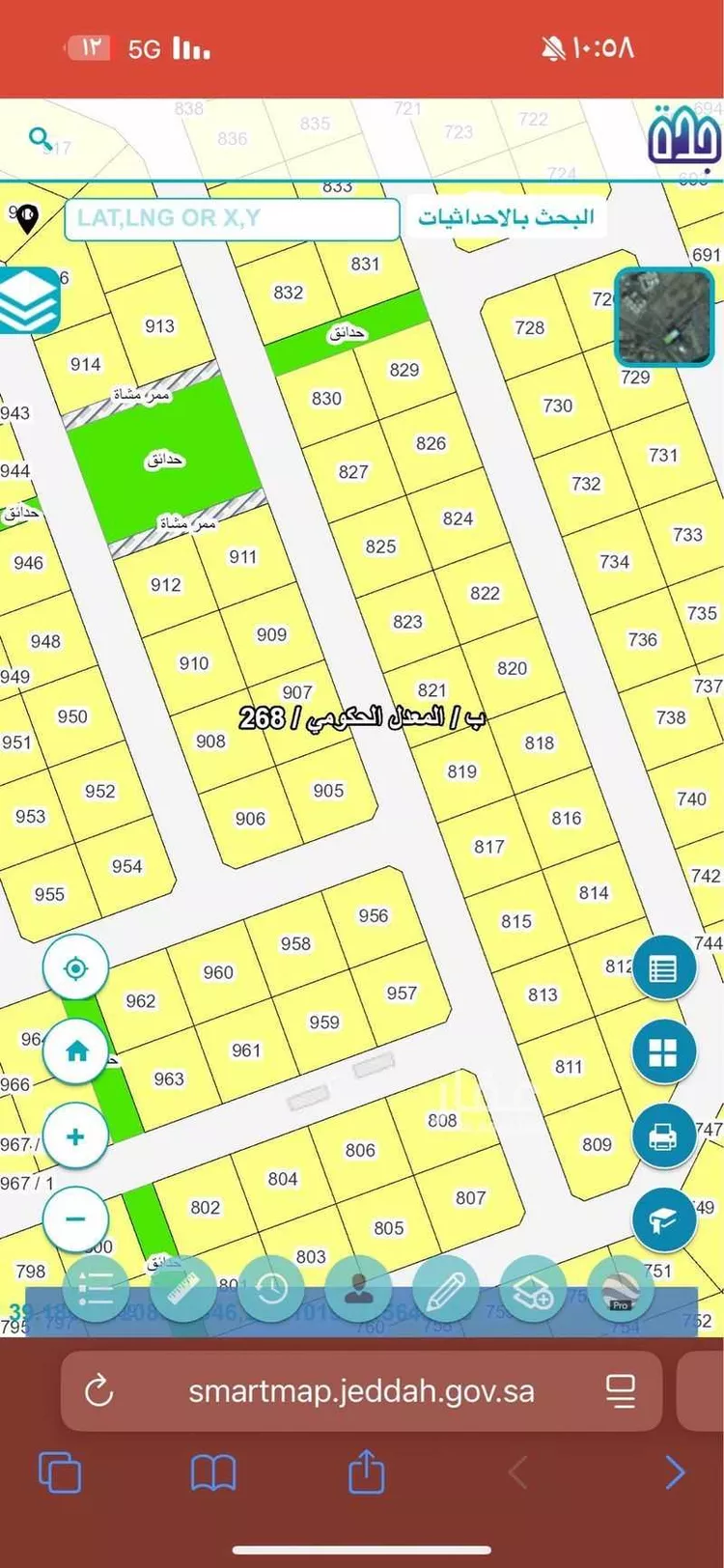The height and width of the screenshot is (1568, 724).
Task: Open the map search magnifier
Action: click(x=40, y=139)
